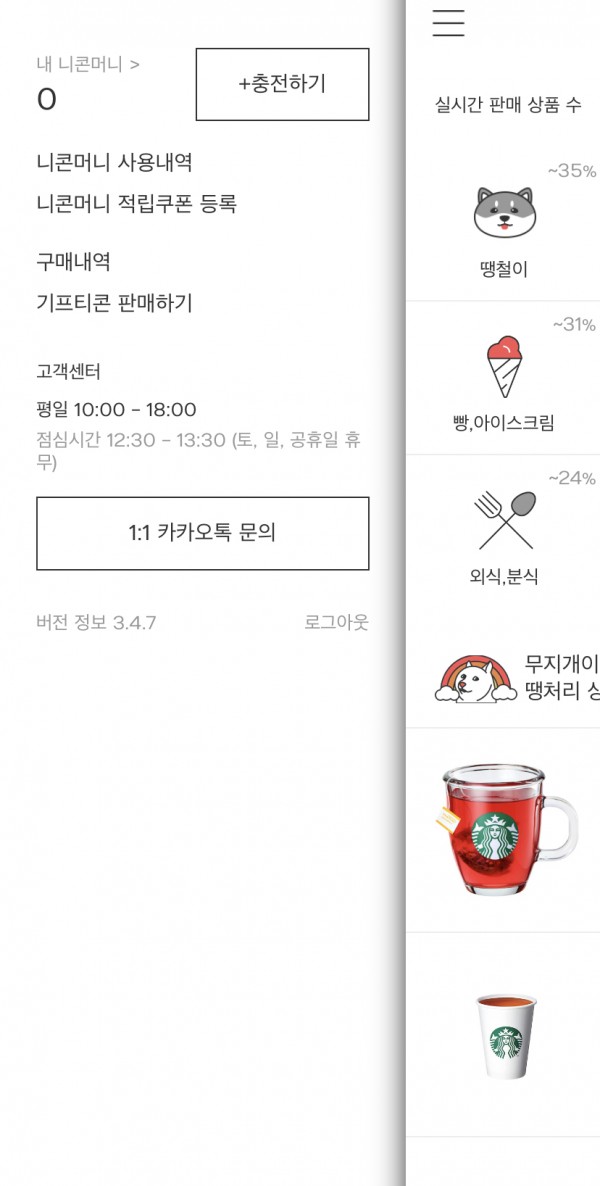Image resolution: width=600 pixels, height=1186 pixels.
Task: Start 1:1 카카오톡 문의
Action: 202,533
